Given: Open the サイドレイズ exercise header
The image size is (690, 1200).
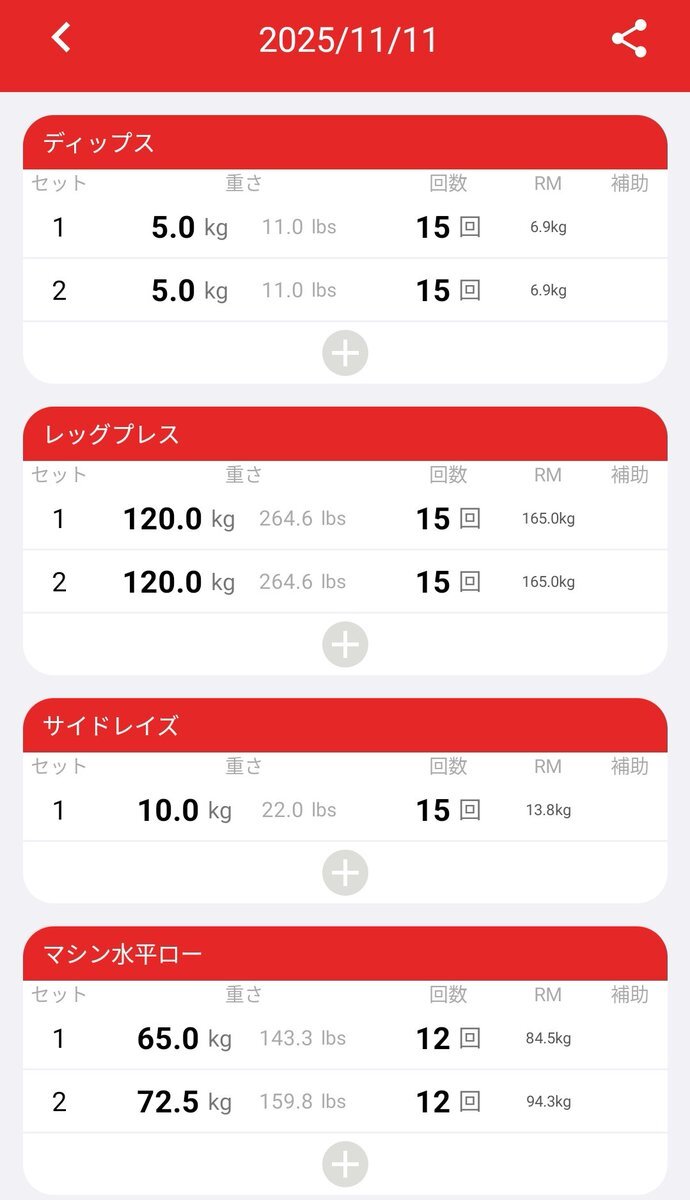Looking at the screenshot, I should 345,726.
